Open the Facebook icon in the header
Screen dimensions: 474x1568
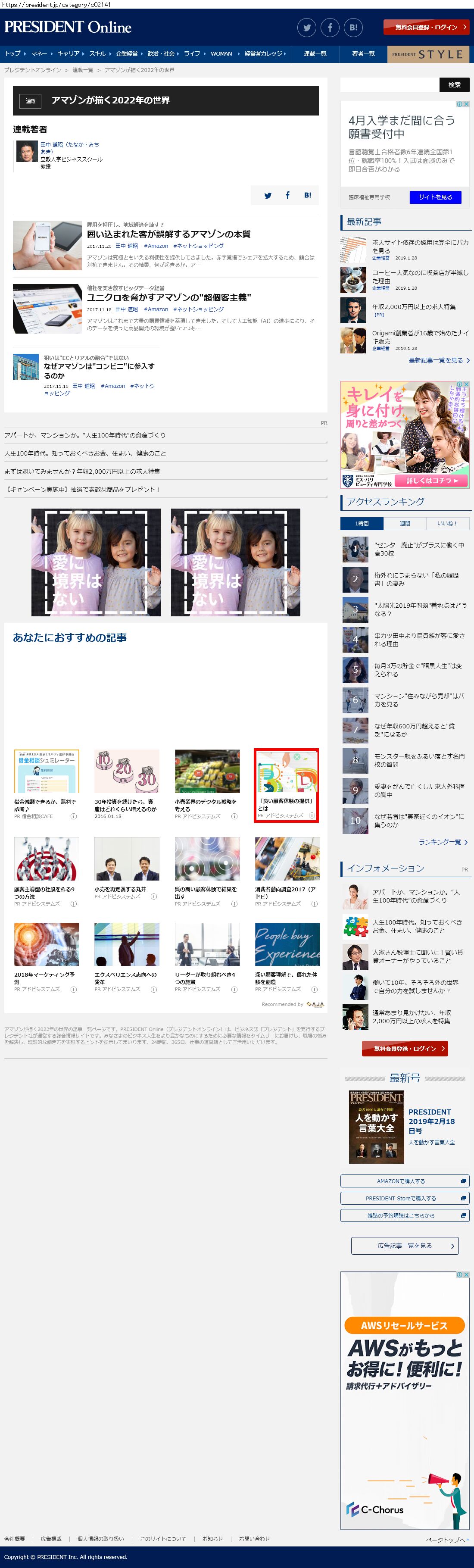click(330, 28)
